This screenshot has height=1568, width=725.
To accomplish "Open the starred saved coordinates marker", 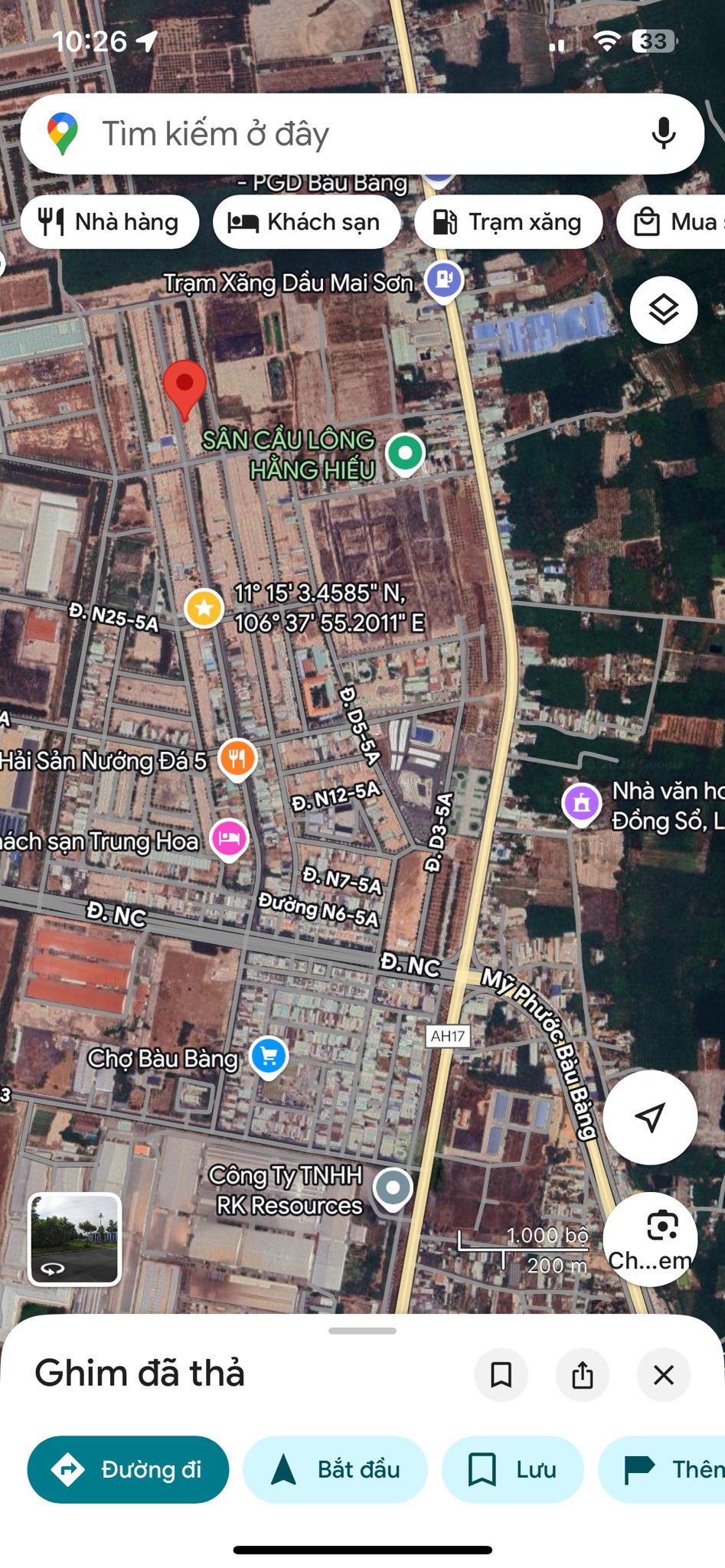I will pos(204,609).
